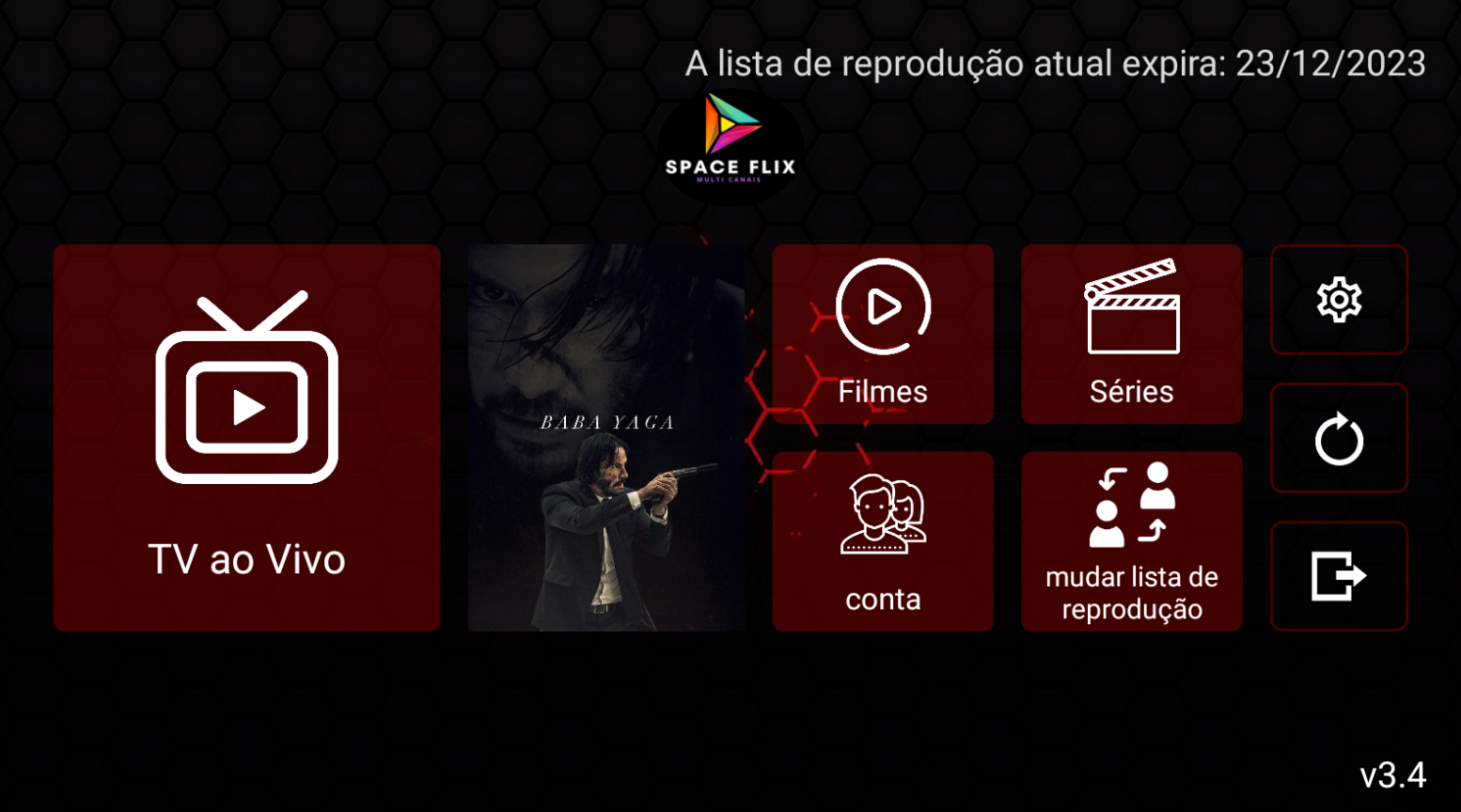Refresh the playlist using the reload icon

[1339, 438]
